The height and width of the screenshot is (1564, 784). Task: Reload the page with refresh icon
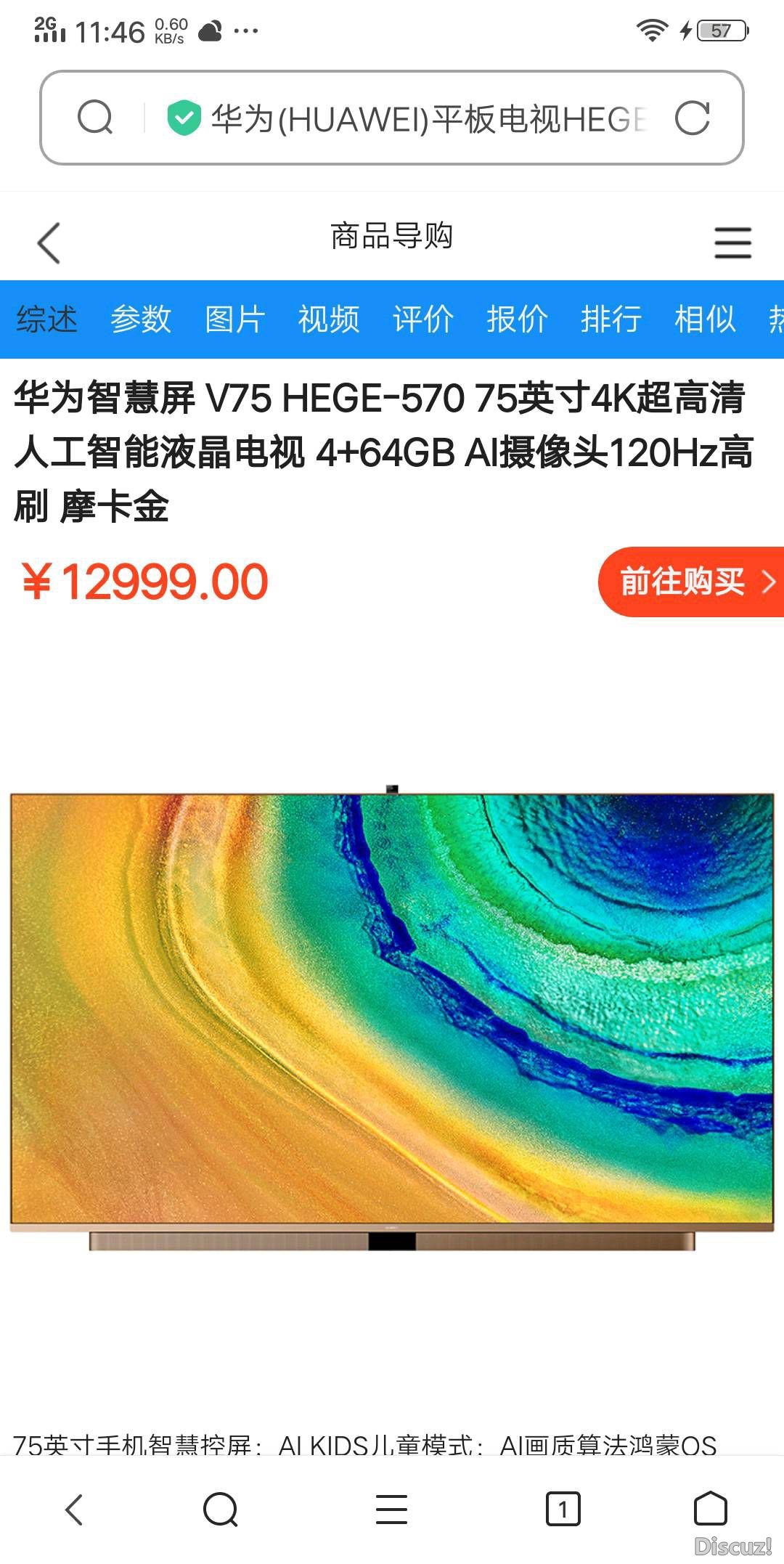(692, 118)
